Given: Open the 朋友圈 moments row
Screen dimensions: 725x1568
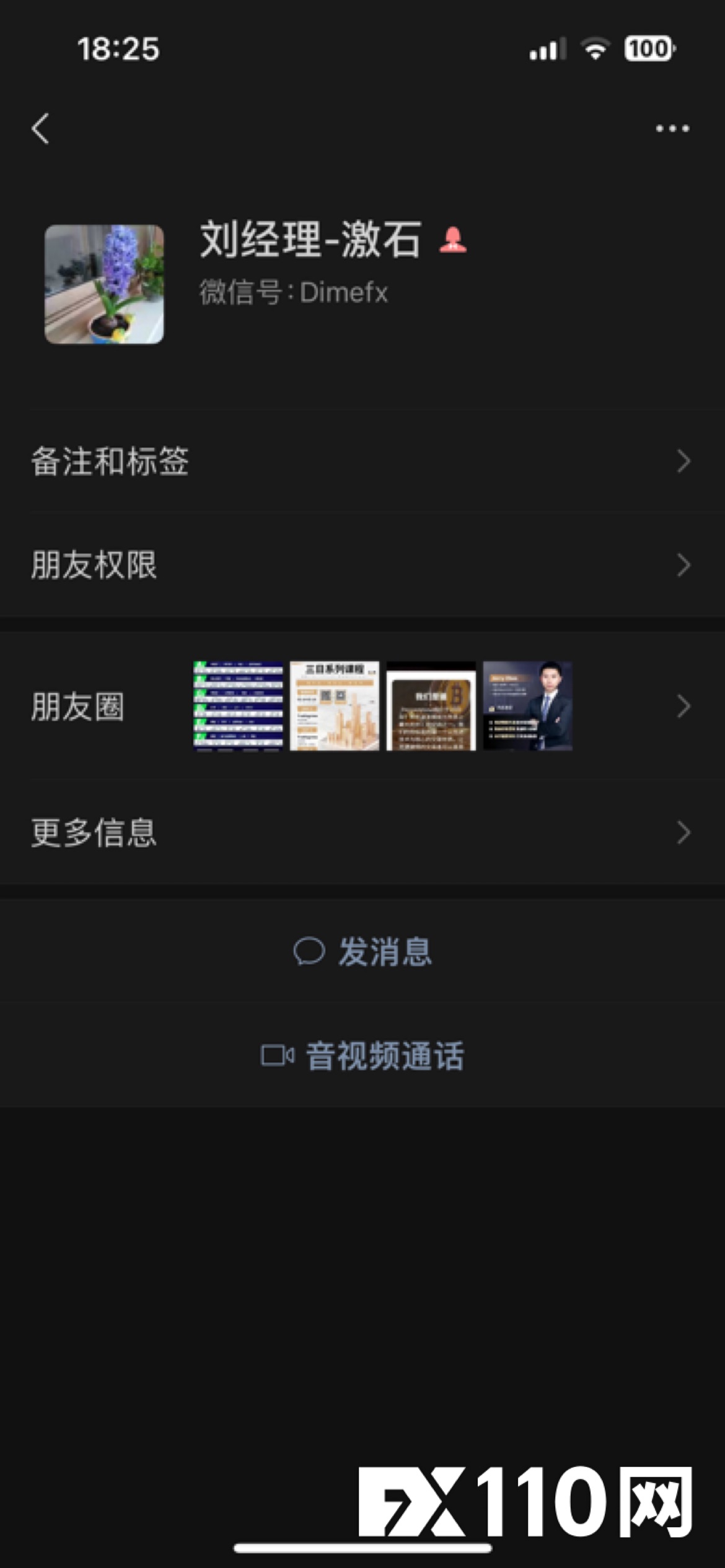Looking at the screenshot, I should click(362, 707).
